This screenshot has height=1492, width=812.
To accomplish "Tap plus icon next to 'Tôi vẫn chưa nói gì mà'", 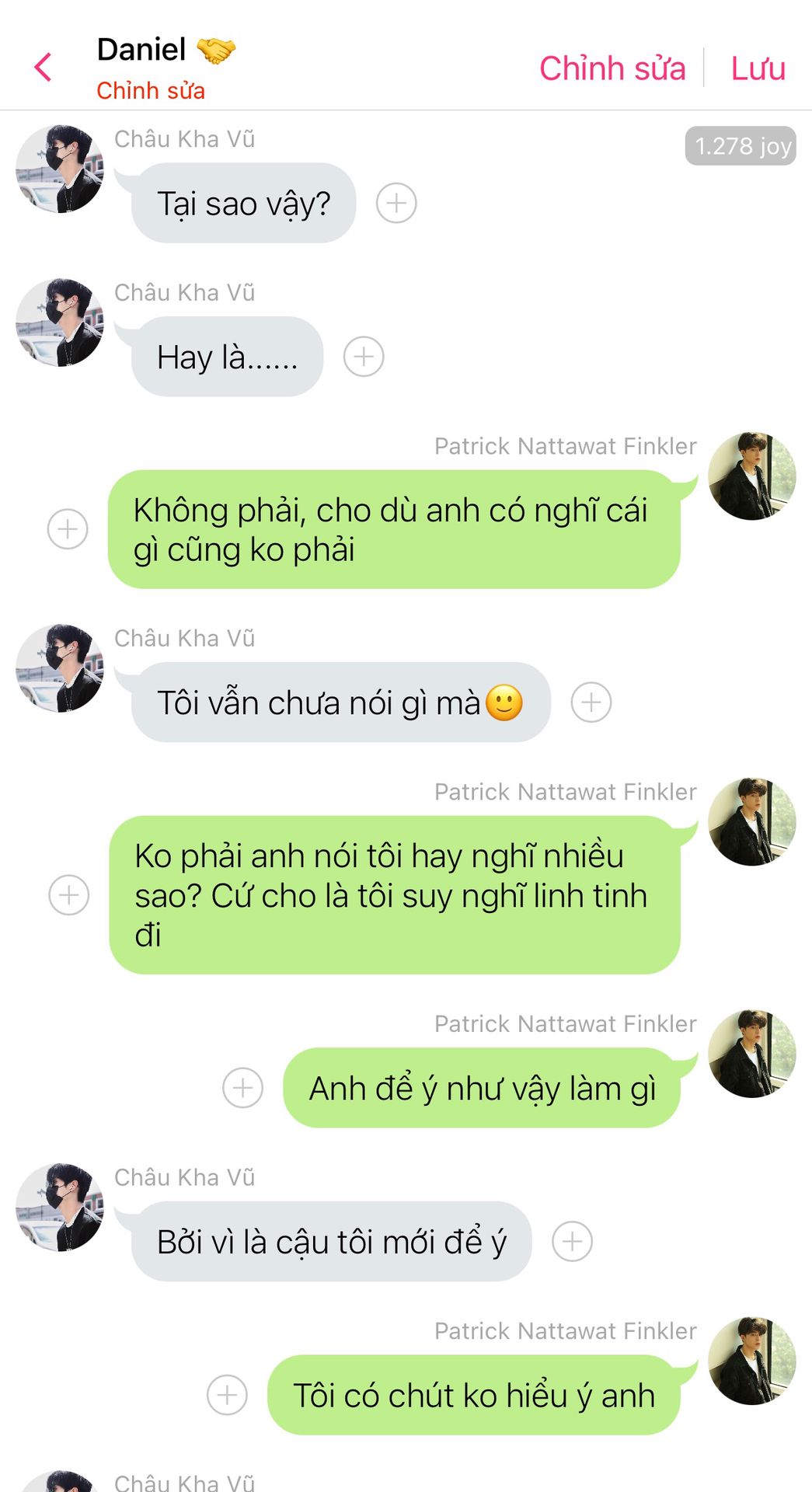I will (x=591, y=702).
